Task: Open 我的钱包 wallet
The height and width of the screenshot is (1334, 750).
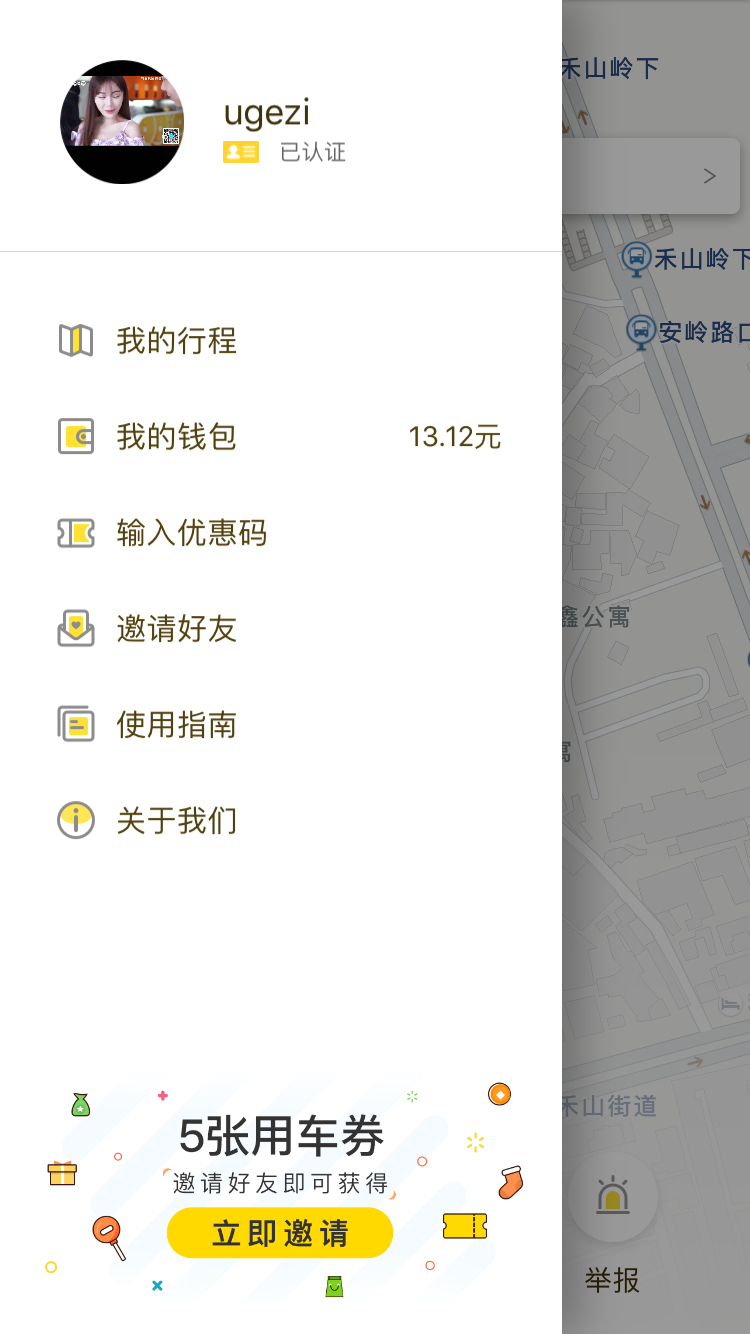Action: (281, 437)
